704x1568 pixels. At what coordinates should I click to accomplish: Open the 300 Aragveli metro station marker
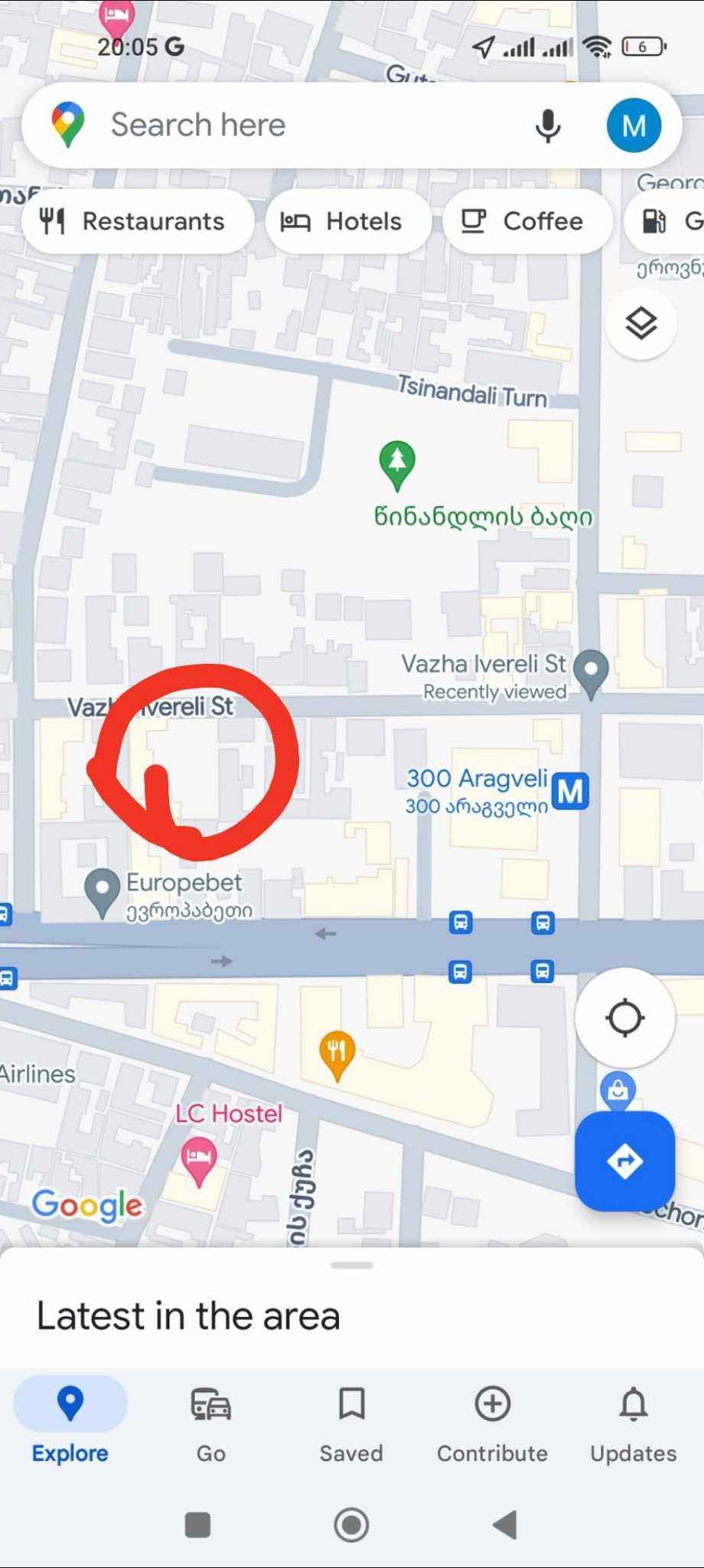pos(570,791)
